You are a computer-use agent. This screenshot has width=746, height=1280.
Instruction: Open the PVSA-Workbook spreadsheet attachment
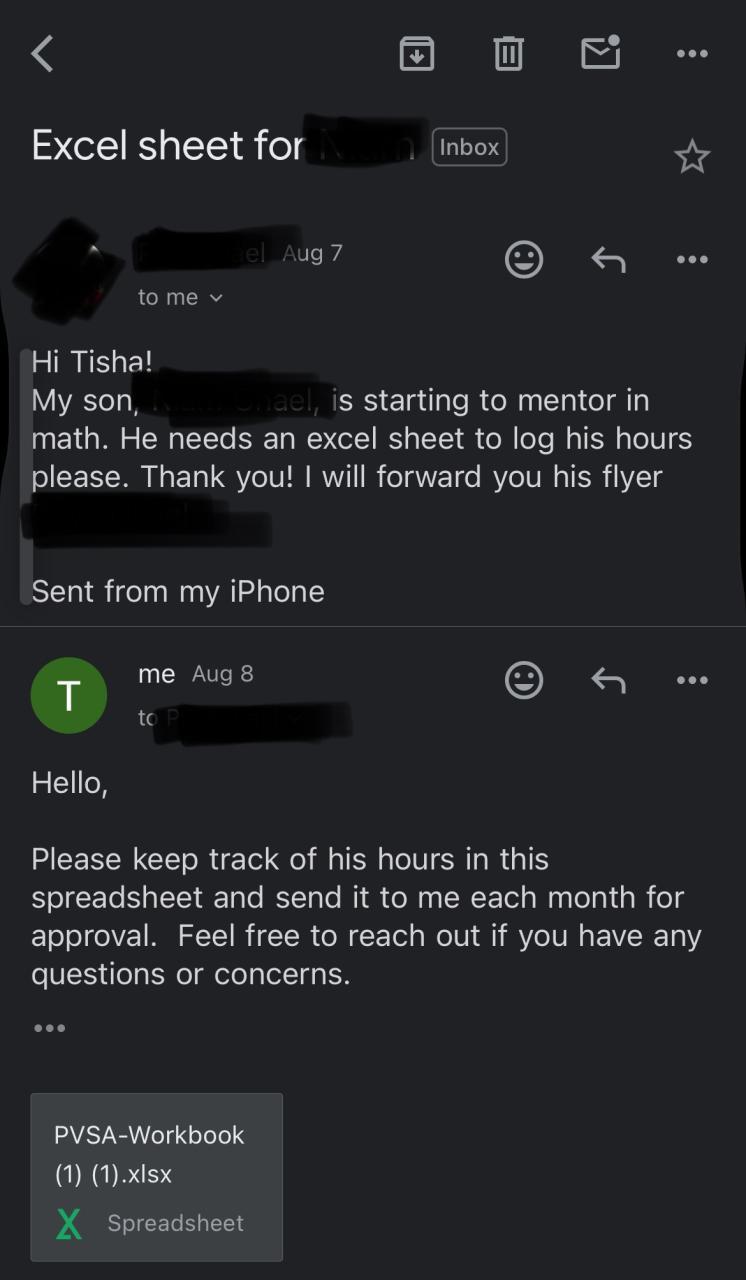(x=157, y=1177)
